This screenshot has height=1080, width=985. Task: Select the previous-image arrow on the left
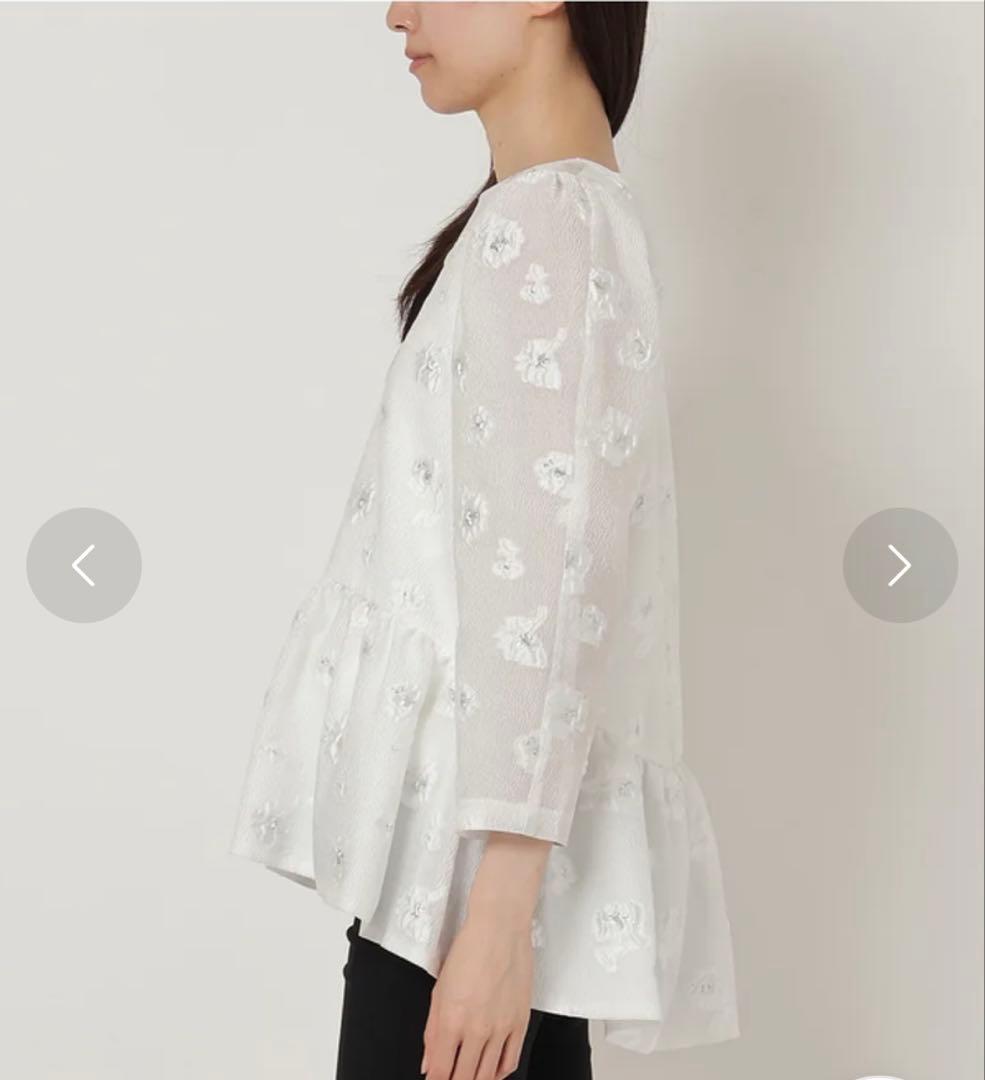[84, 565]
